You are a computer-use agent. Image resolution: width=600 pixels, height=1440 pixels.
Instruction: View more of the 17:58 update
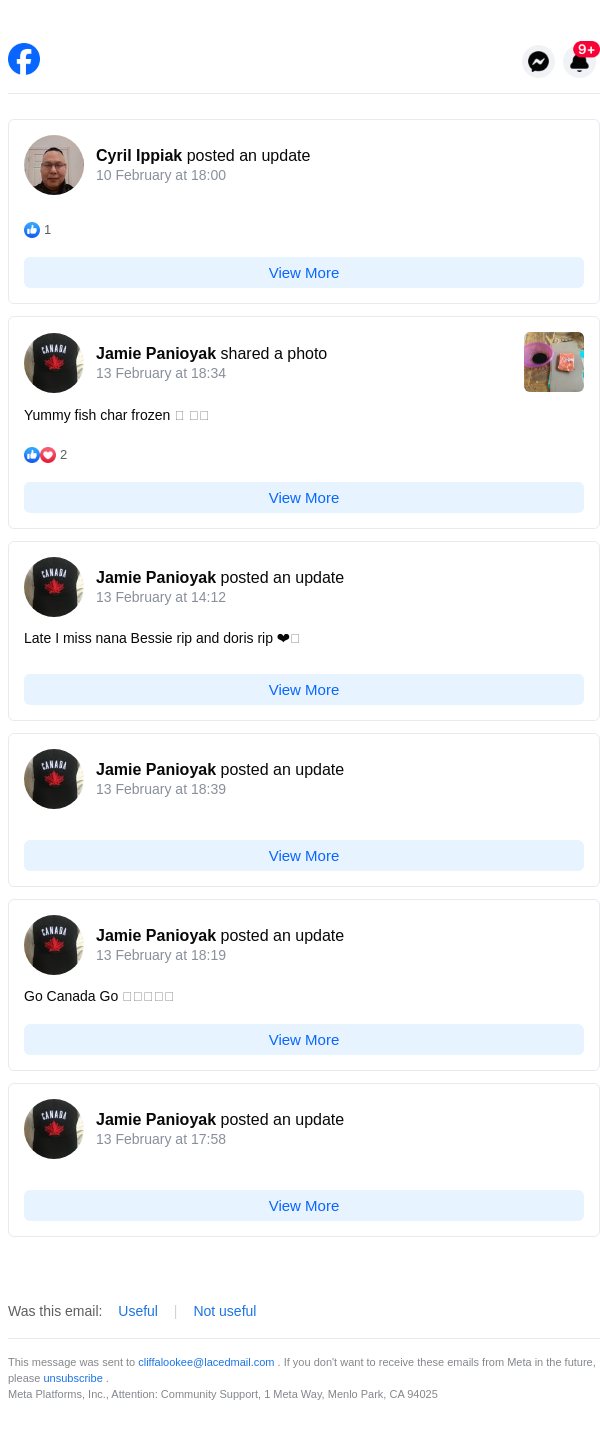(x=304, y=1206)
